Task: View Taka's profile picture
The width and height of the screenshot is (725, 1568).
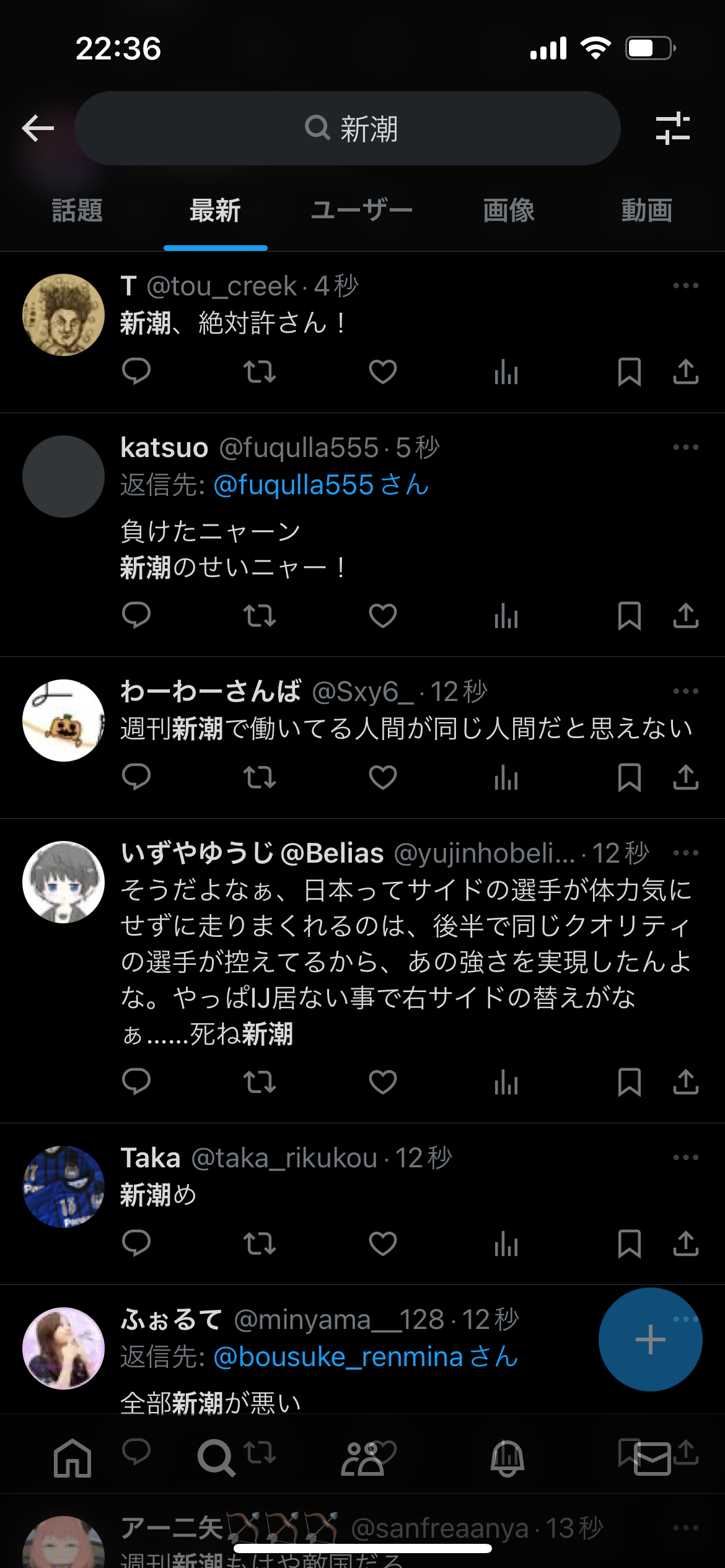Action: 63,1187
